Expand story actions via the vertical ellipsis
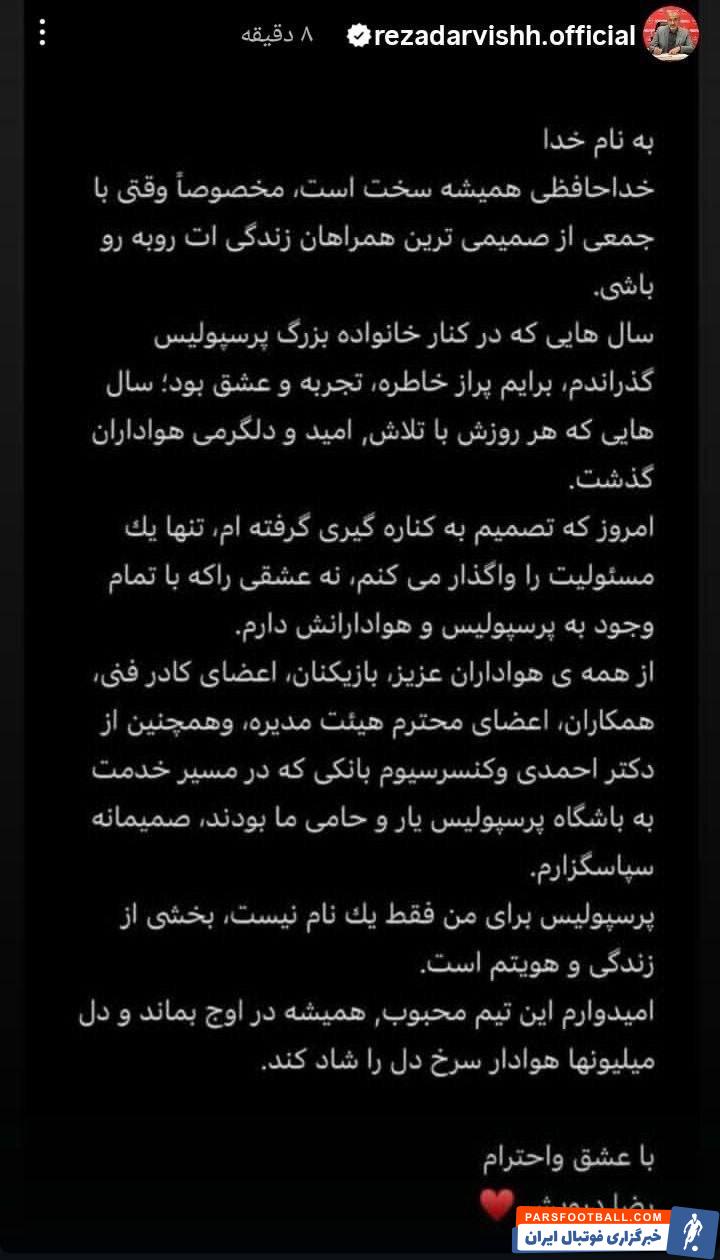 pos(42,34)
